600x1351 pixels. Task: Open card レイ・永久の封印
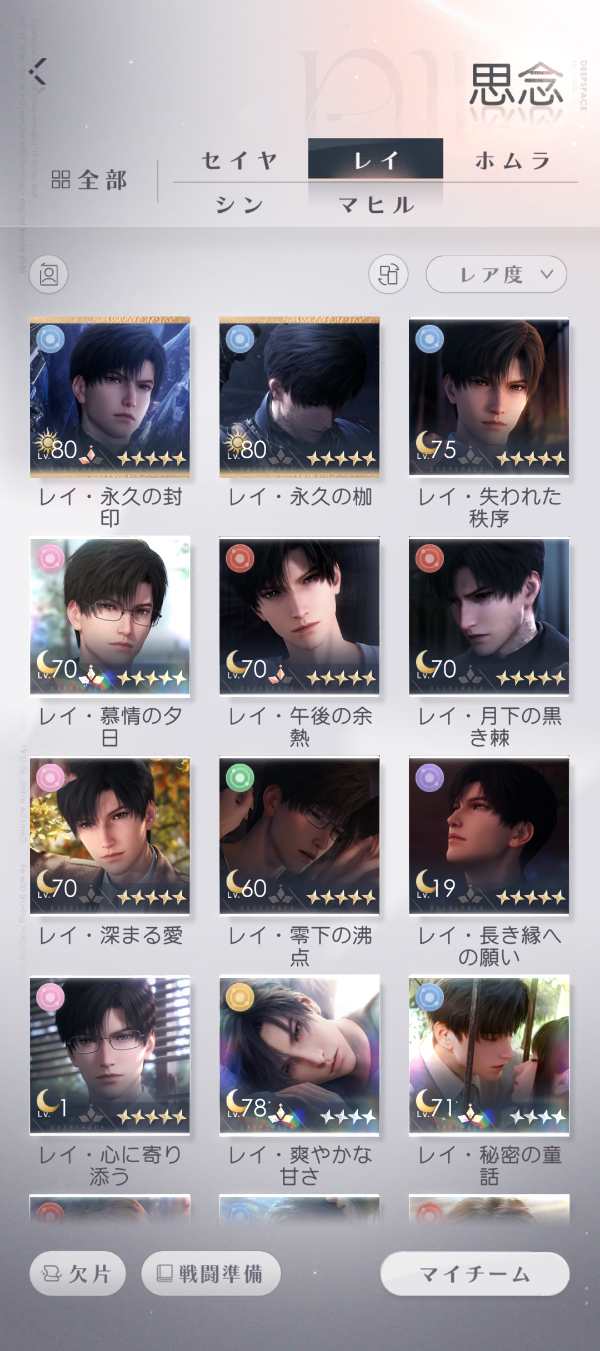pyautogui.click(x=110, y=396)
